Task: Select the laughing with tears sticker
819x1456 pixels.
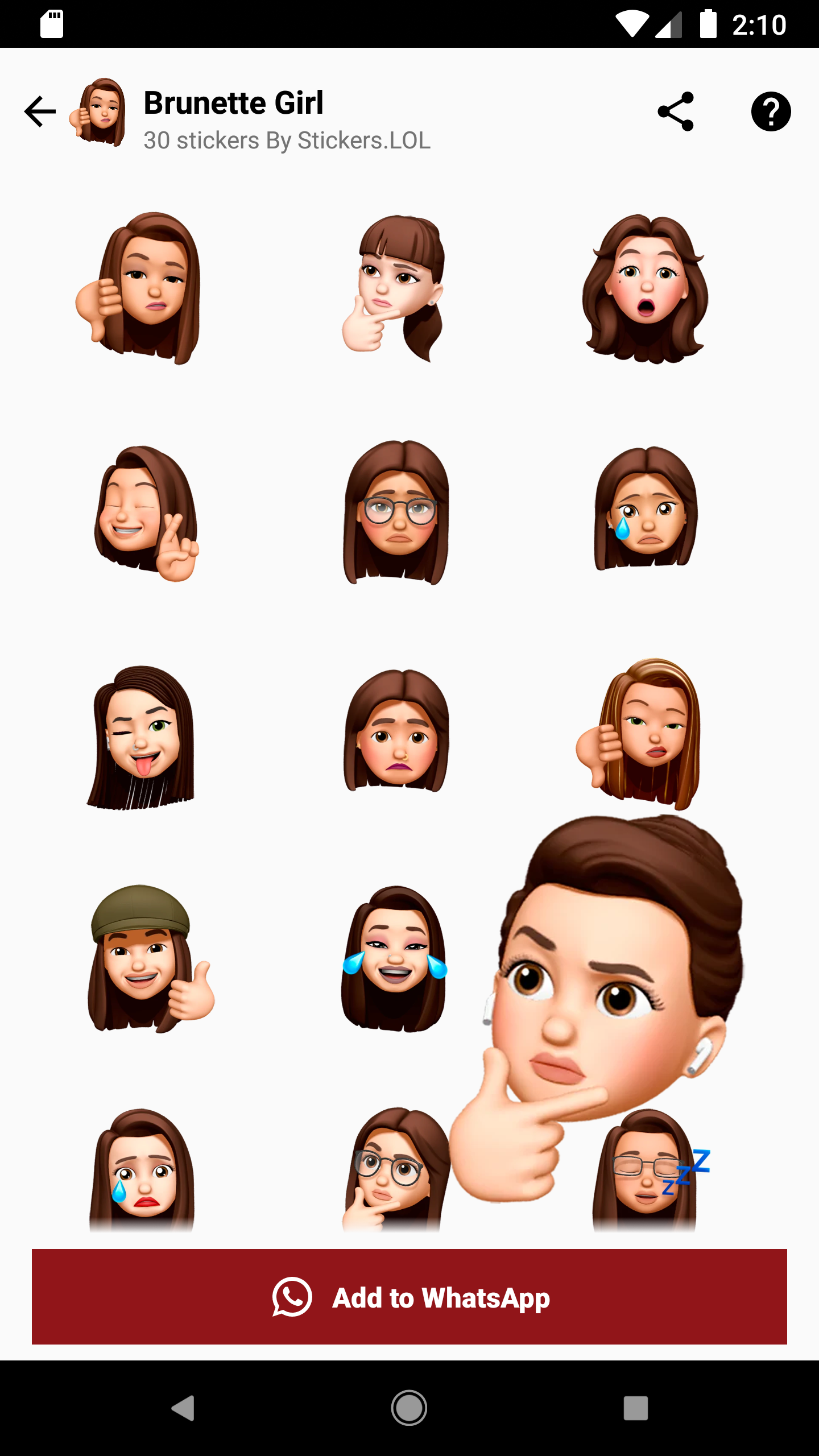Action: (x=394, y=959)
